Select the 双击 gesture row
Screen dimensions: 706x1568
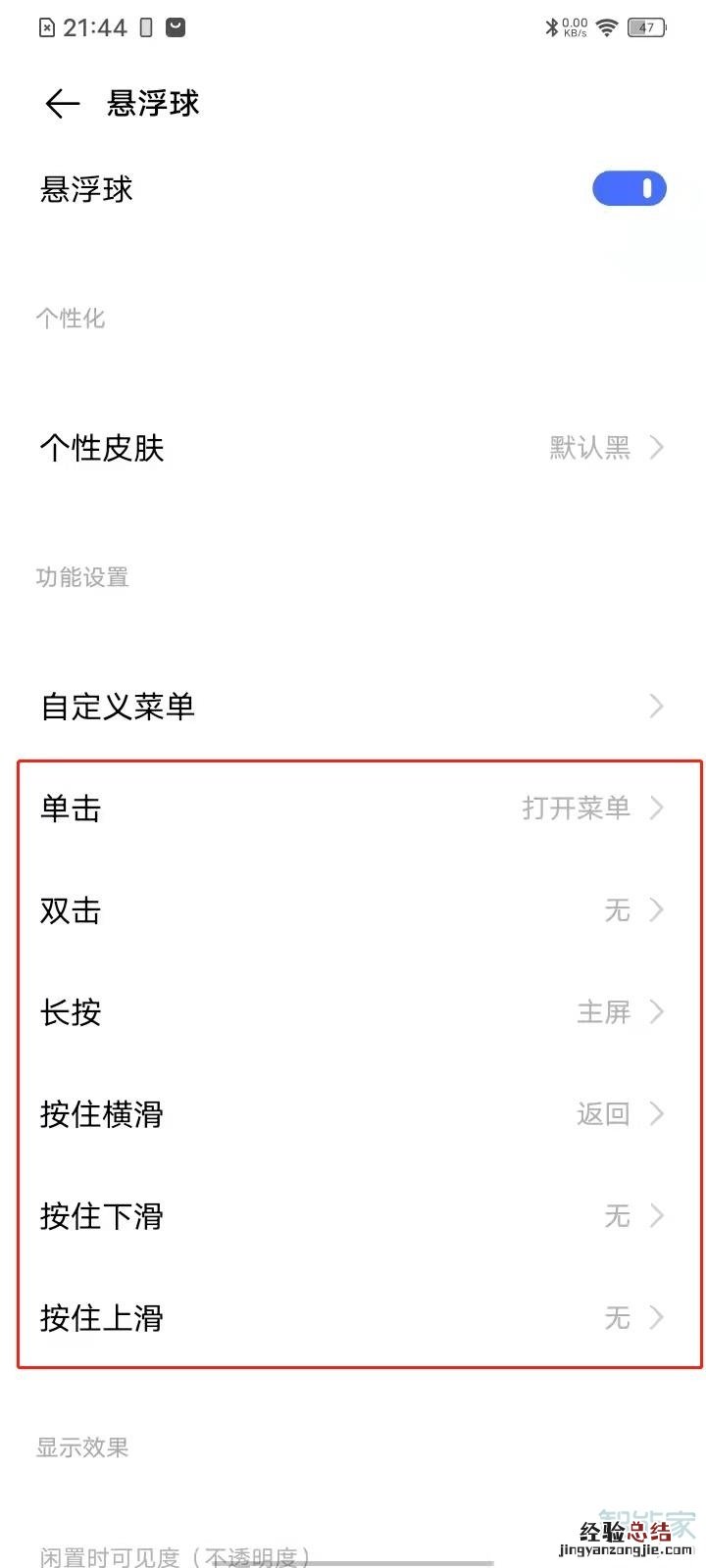(x=353, y=910)
